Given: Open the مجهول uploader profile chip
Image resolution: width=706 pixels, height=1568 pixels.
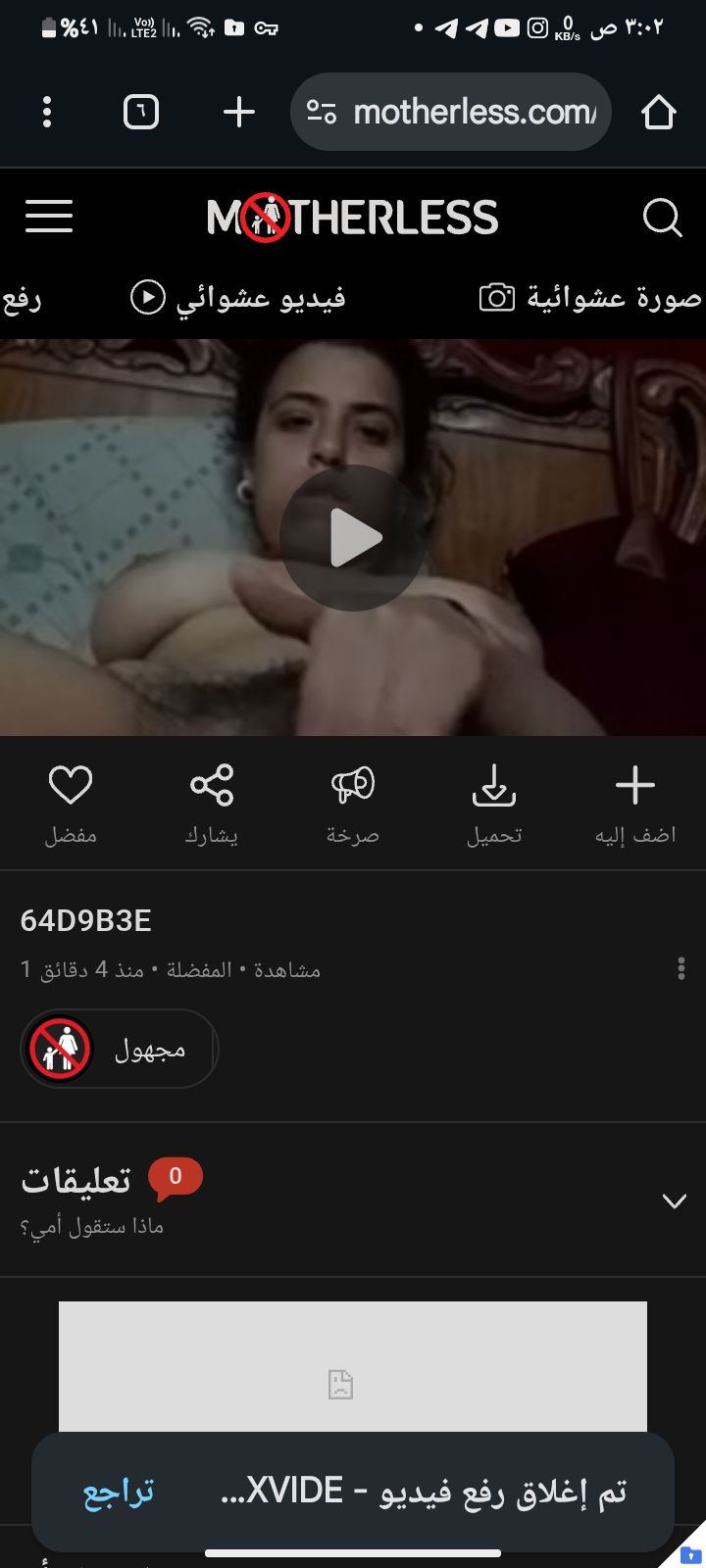Looking at the screenshot, I should (x=119, y=1049).
